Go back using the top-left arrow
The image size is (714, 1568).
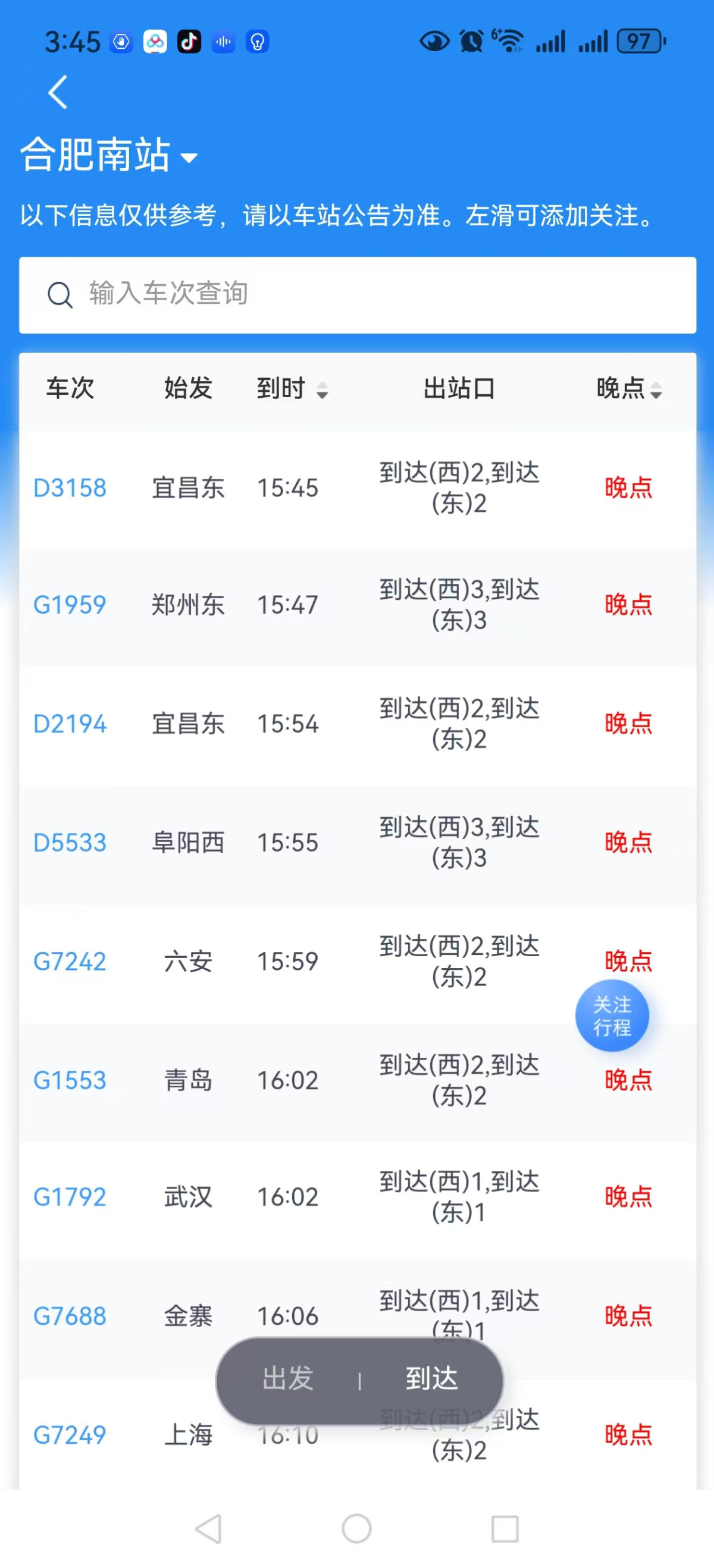point(58,93)
